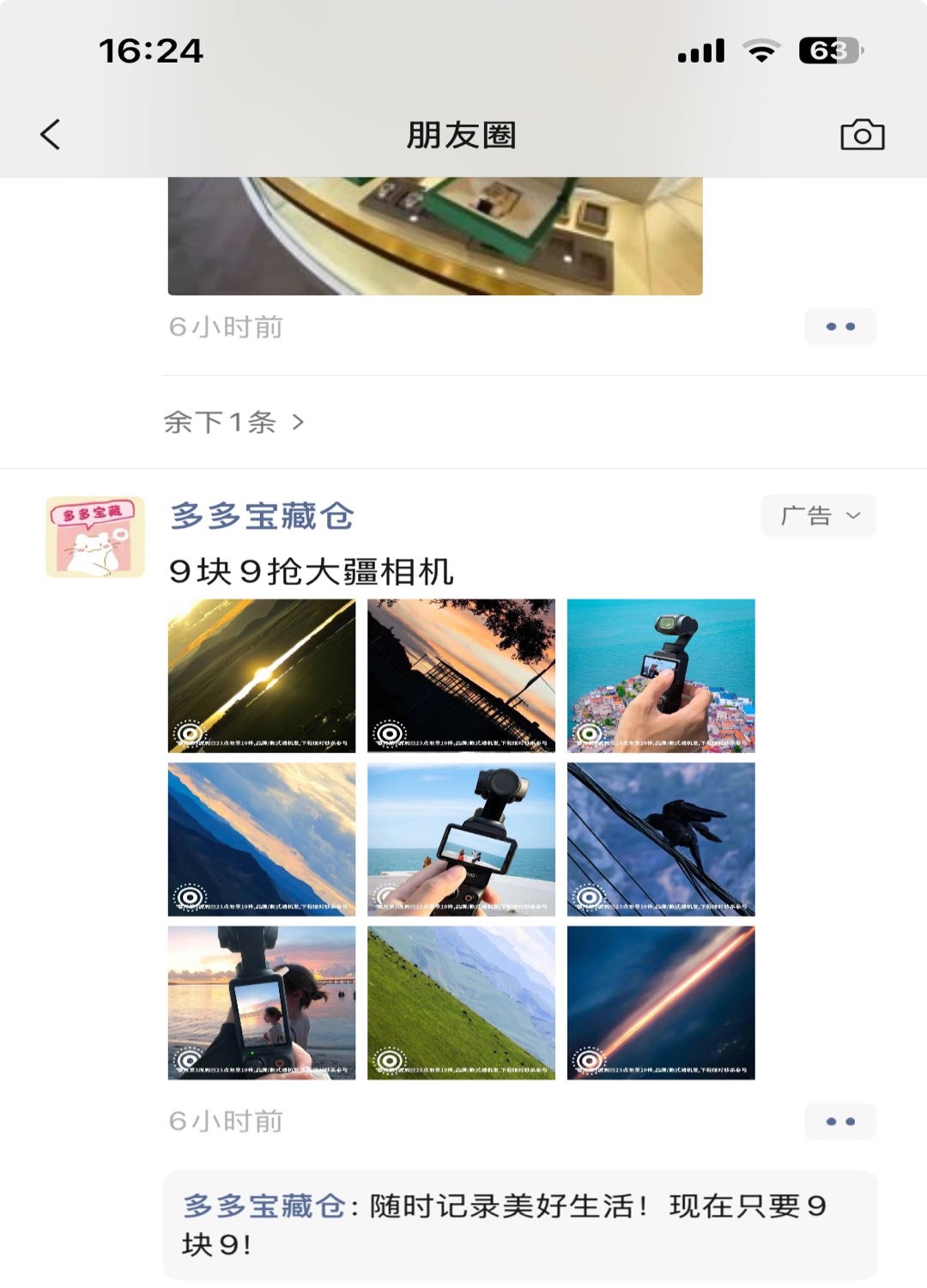The image size is (927, 1288).
Task: Expand the 广告 ad options dropdown
Action: [817, 514]
